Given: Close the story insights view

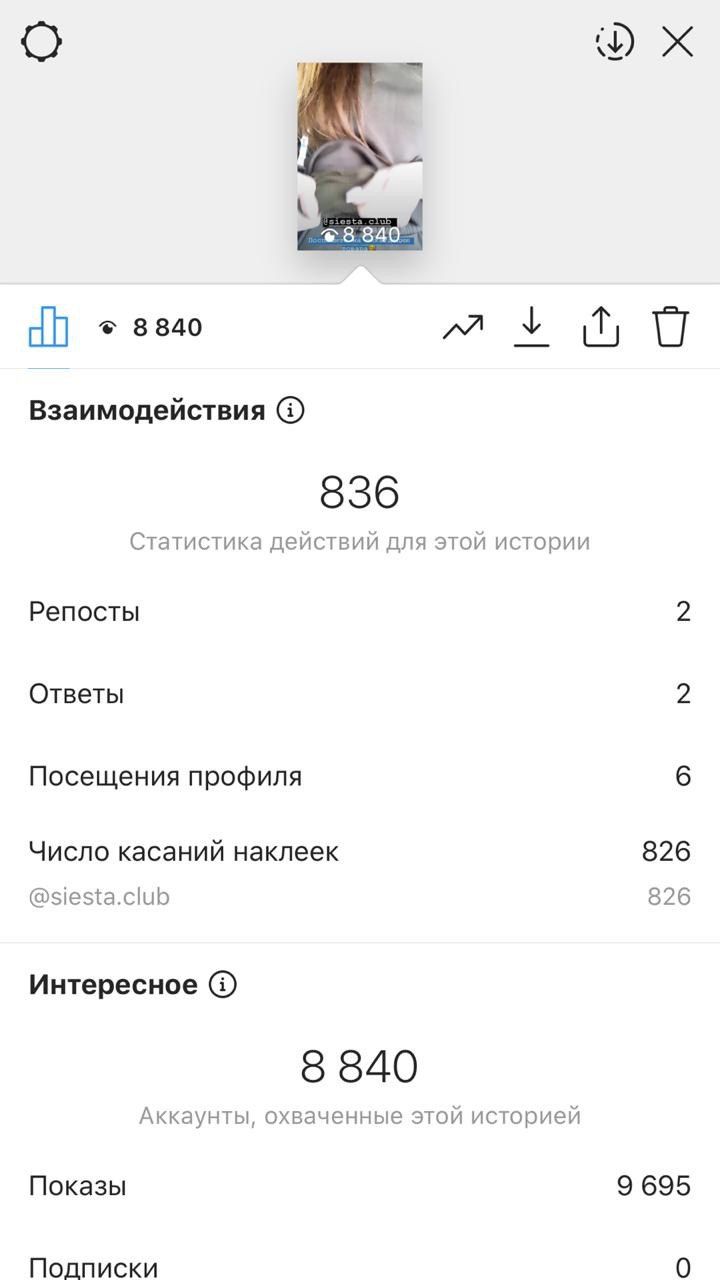Looking at the screenshot, I should pos(678,42).
